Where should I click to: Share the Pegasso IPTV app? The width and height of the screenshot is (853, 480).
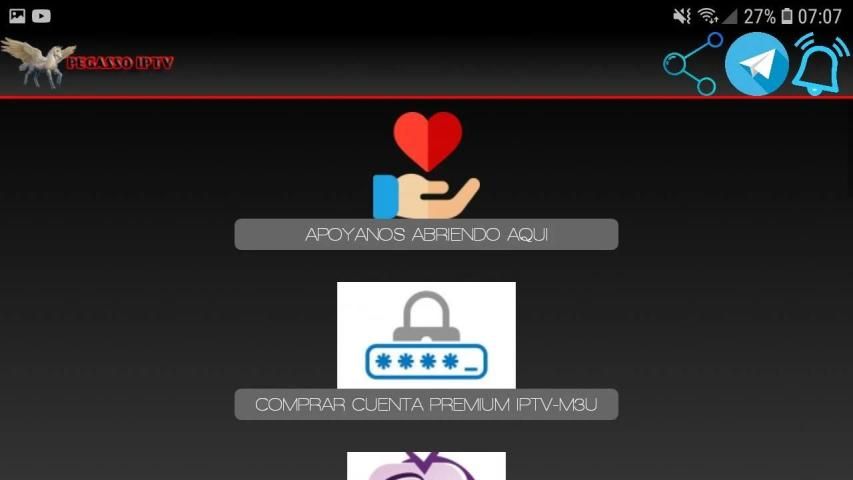pos(693,64)
